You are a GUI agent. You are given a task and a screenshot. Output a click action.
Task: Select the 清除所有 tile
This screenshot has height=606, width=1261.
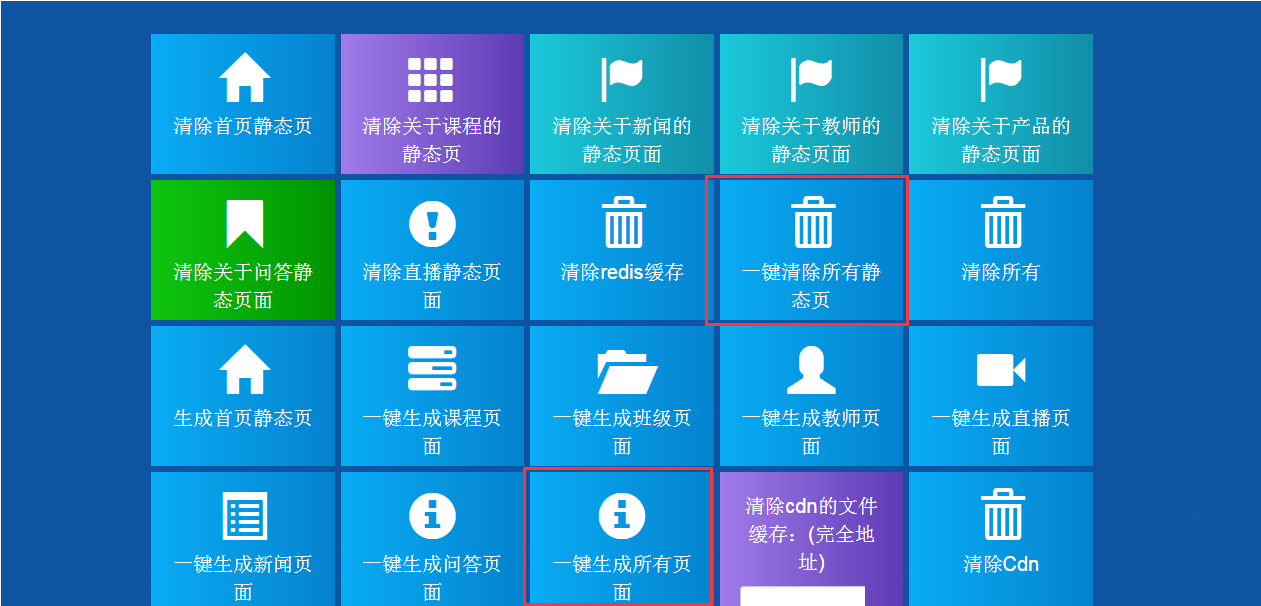pos(1000,250)
